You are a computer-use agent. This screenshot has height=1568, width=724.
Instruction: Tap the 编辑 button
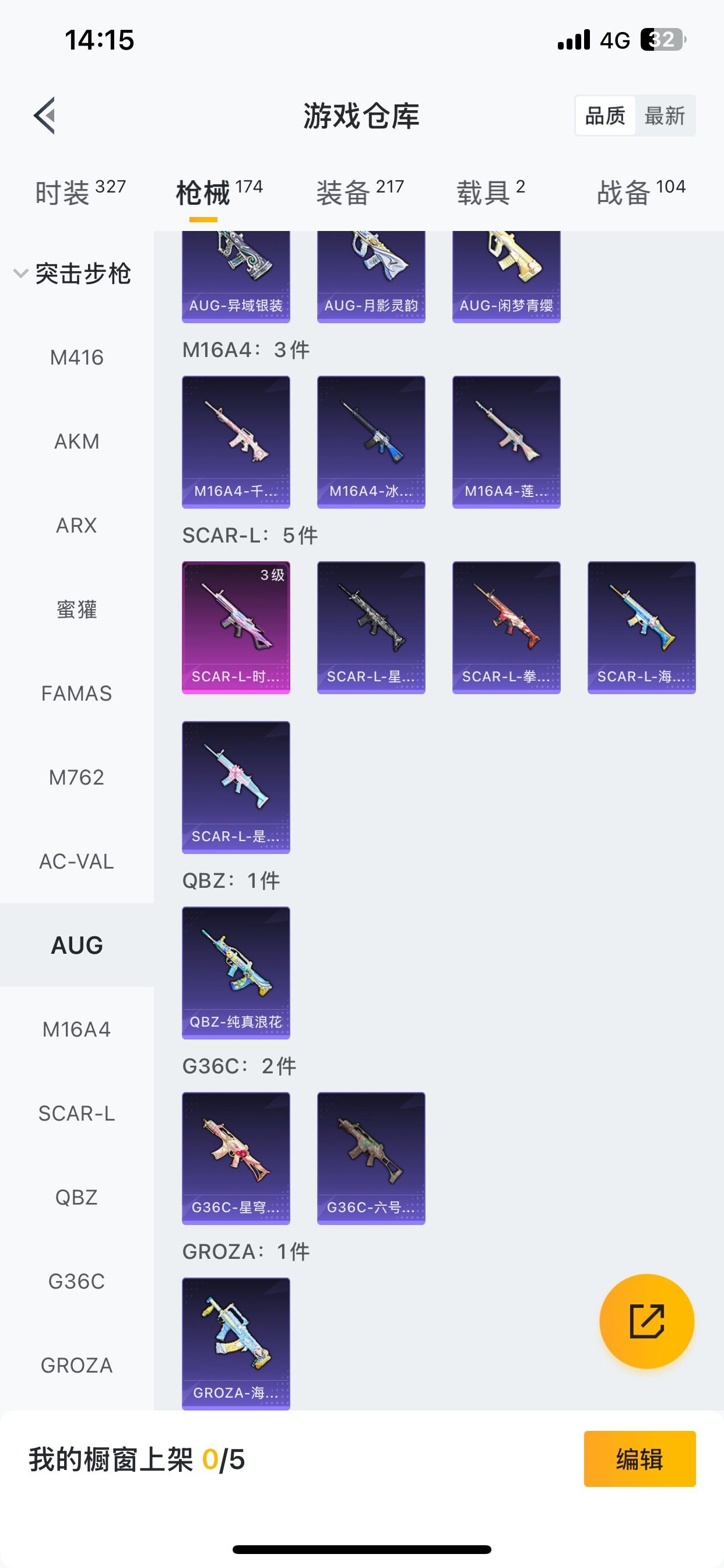639,1459
